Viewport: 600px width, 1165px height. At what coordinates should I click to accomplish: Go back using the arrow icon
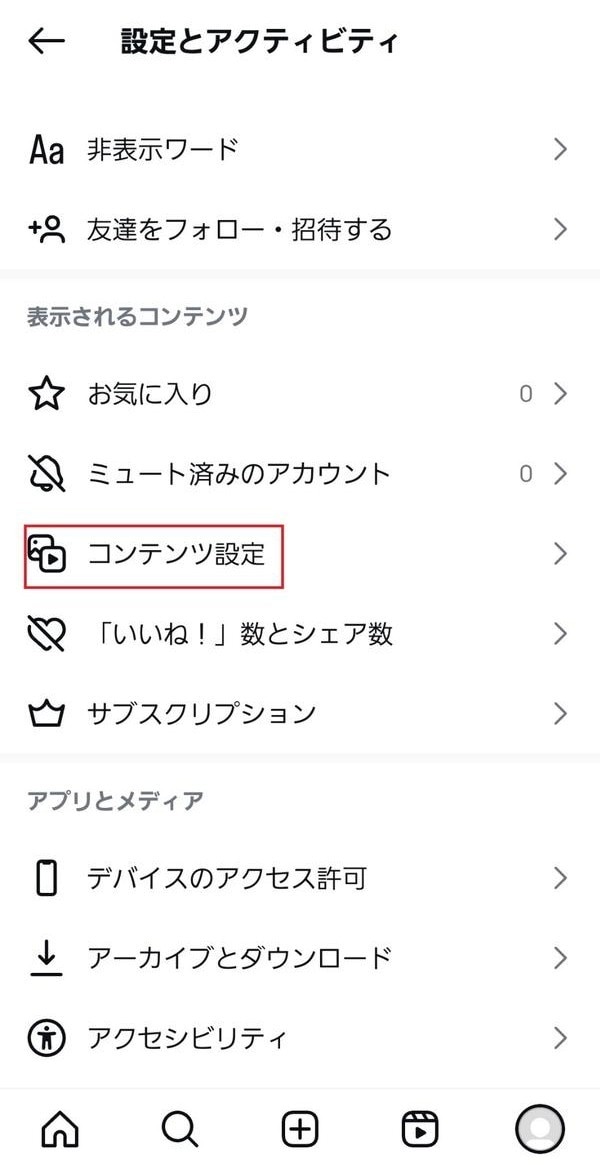tap(46, 42)
